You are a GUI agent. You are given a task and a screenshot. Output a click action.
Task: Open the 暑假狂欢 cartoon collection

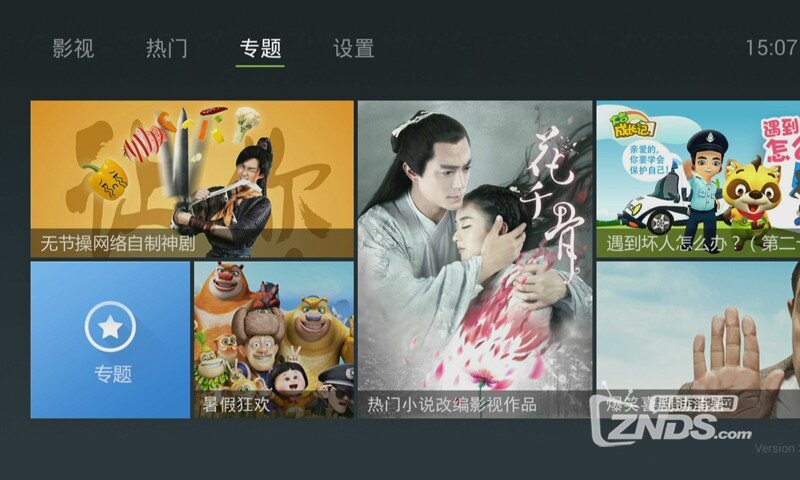(x=273, y=340)
